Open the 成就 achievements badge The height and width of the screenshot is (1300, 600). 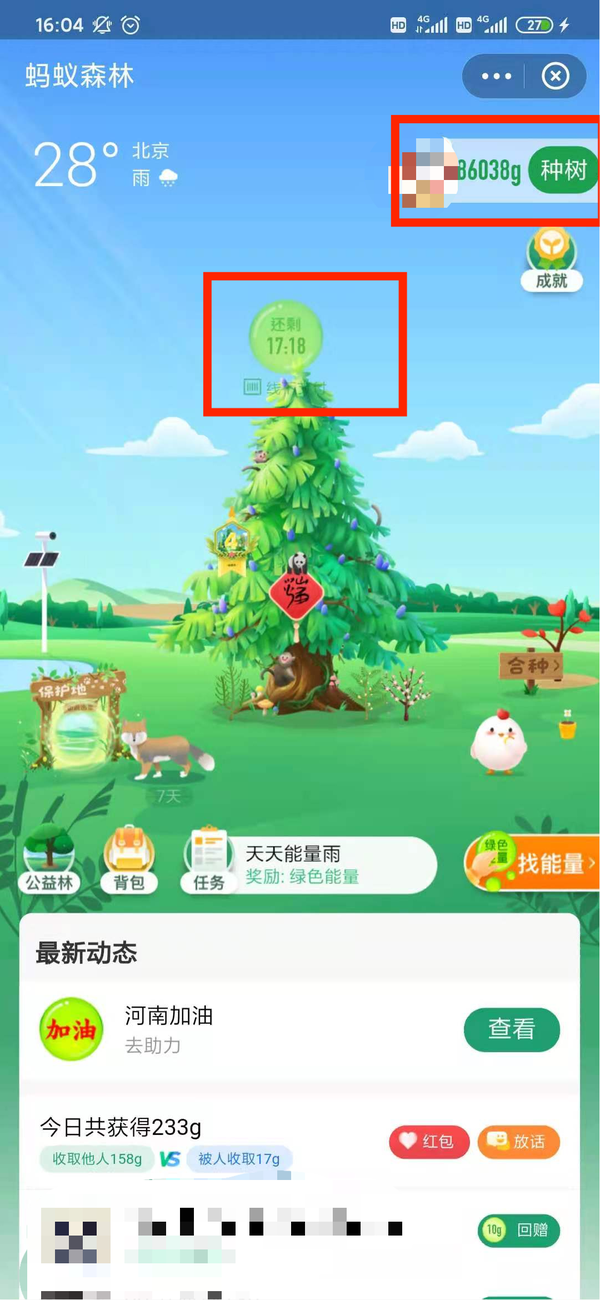(x=551, y=258)
